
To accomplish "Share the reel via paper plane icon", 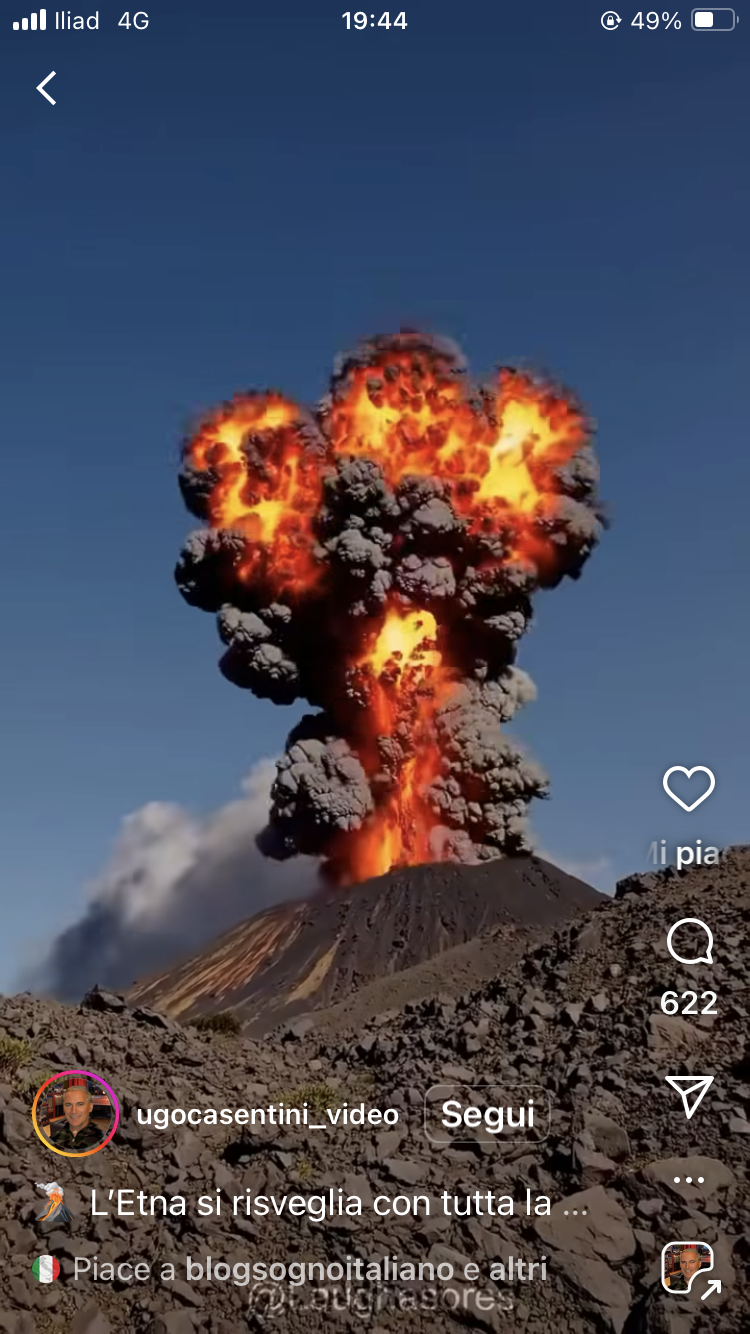I will coord(689,1096).
